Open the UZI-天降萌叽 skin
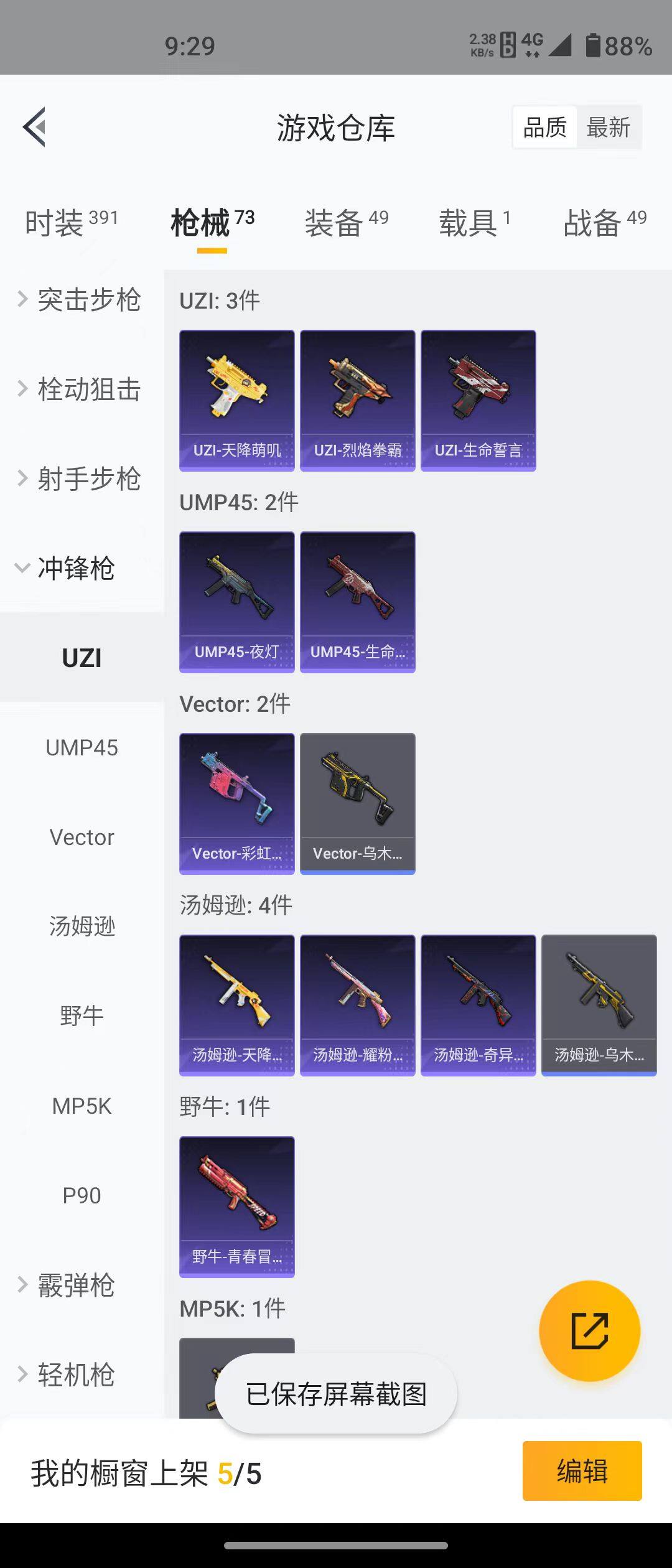This screenshot has height=1568, width=672. (236, 400)
